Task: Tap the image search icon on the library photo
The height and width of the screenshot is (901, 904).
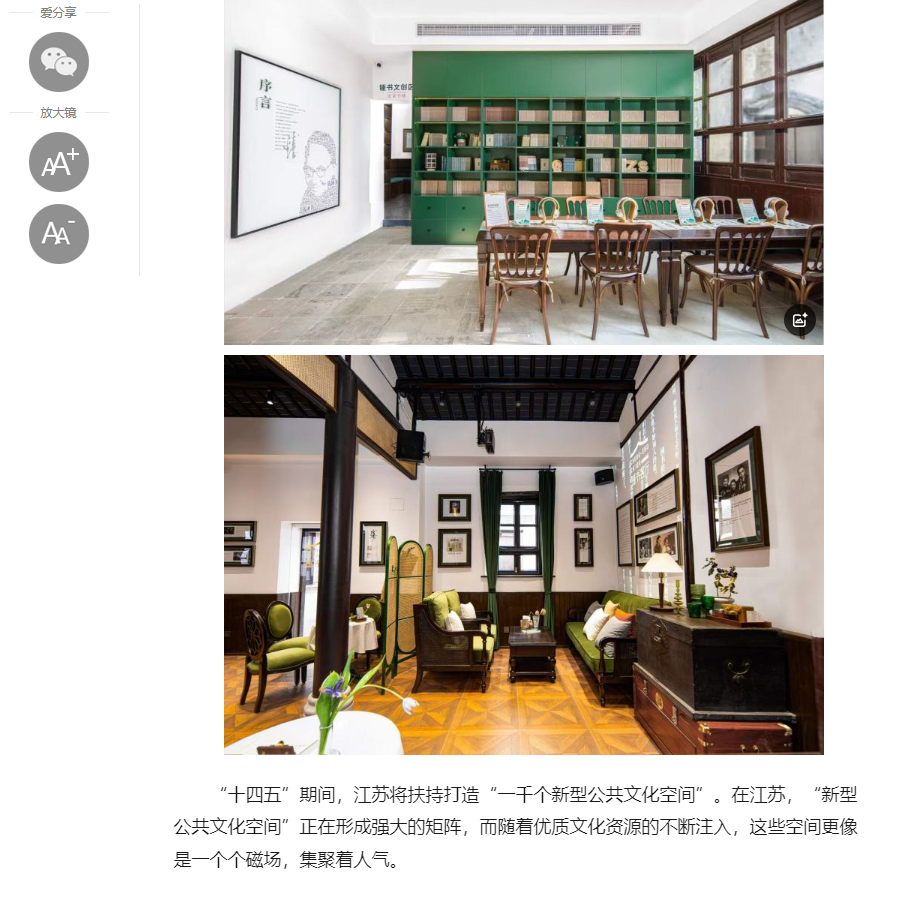Action: (799, 320)
